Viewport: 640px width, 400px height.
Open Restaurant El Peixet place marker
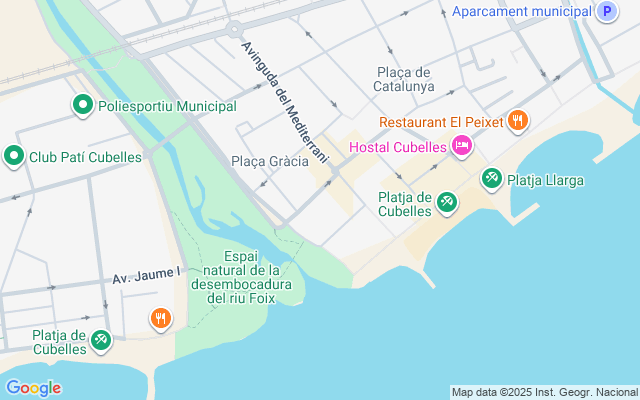click(517, 122)
